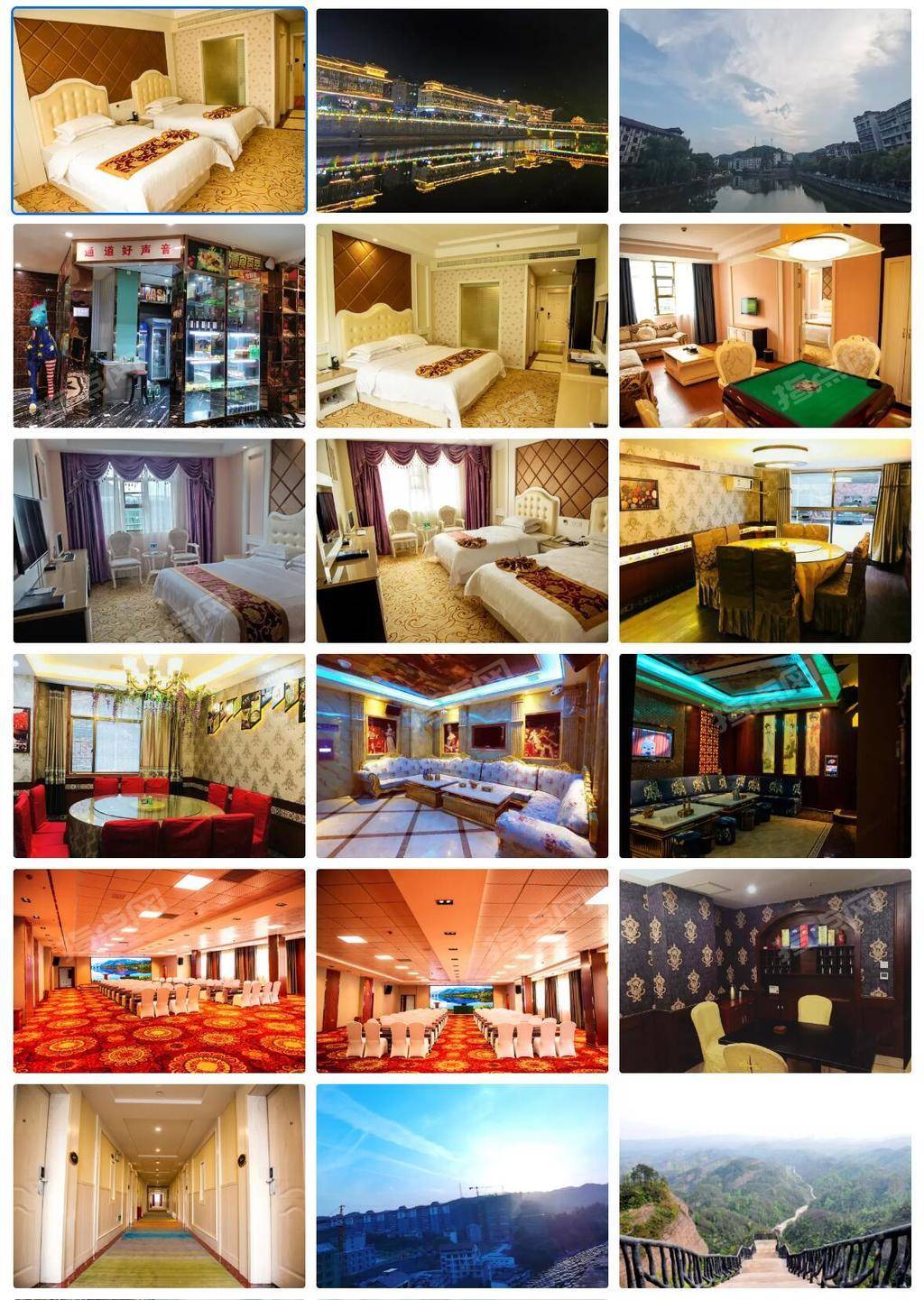Open the hotel corridor photo
Image resolution: width=924 pixels, height=1300 pixels.
coord(159,1185)
